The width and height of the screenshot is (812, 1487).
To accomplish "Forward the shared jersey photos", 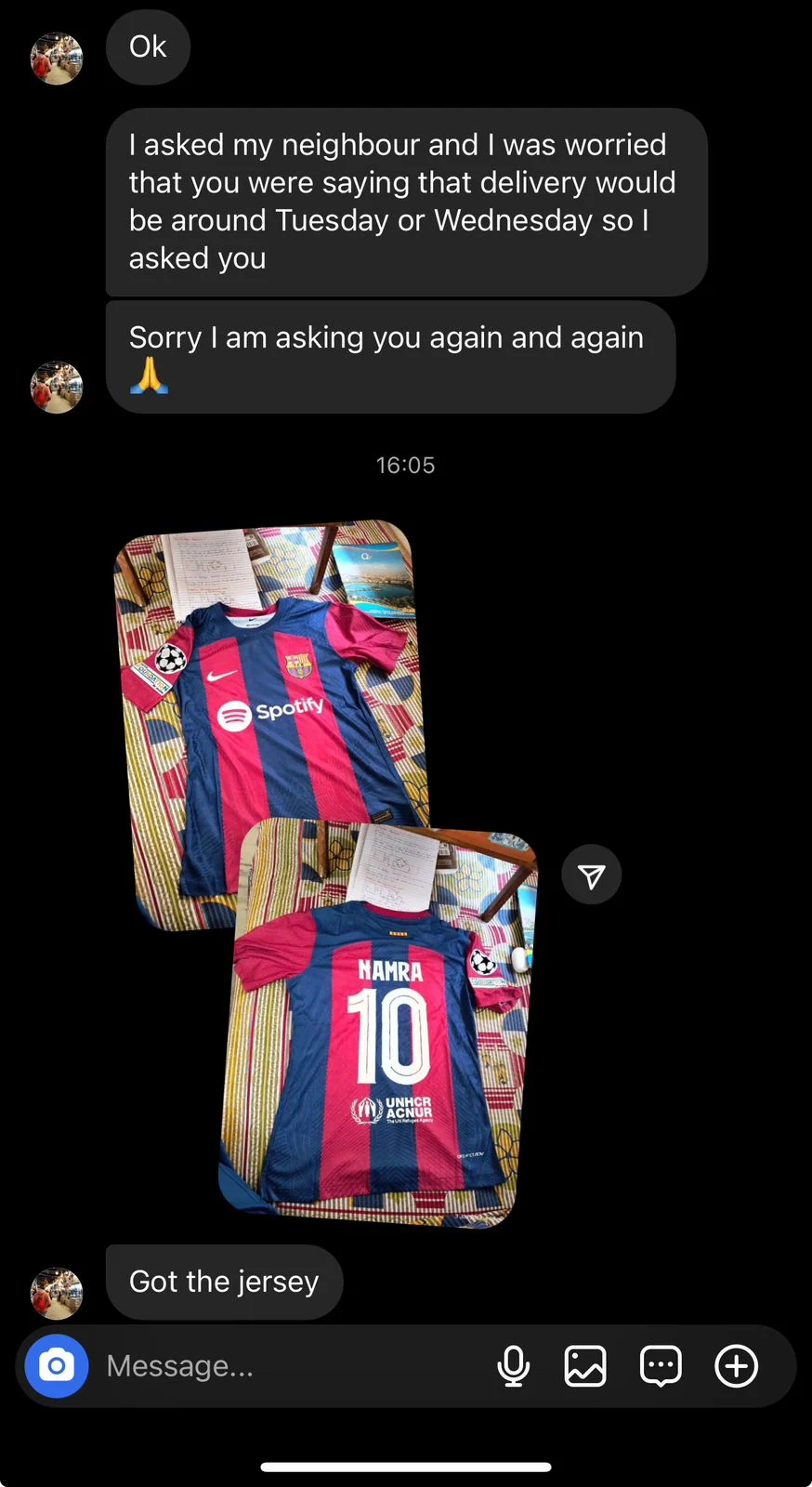I will (x=591, y=875).
